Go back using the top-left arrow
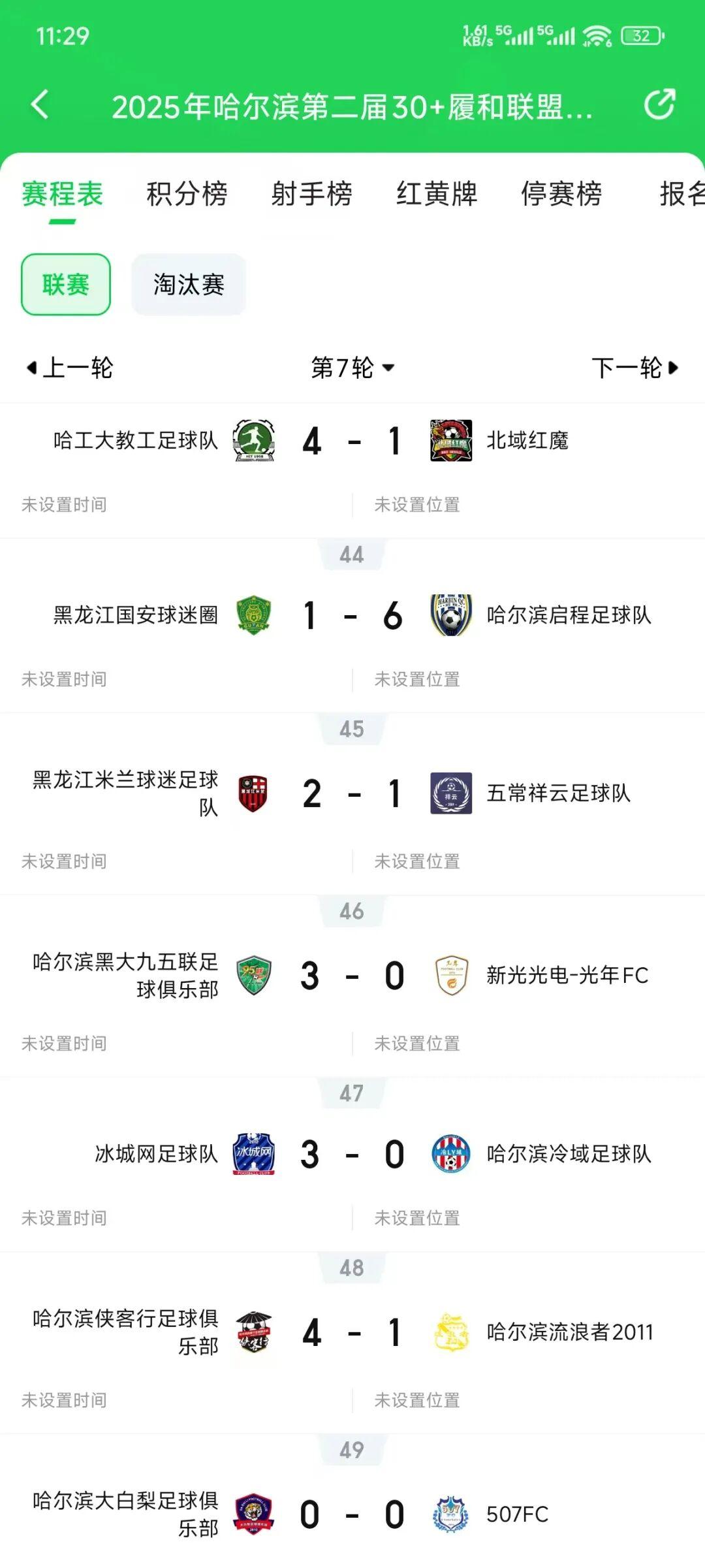Image resolution: width=705 pixels, height=1568 pixels. (40, 105)
